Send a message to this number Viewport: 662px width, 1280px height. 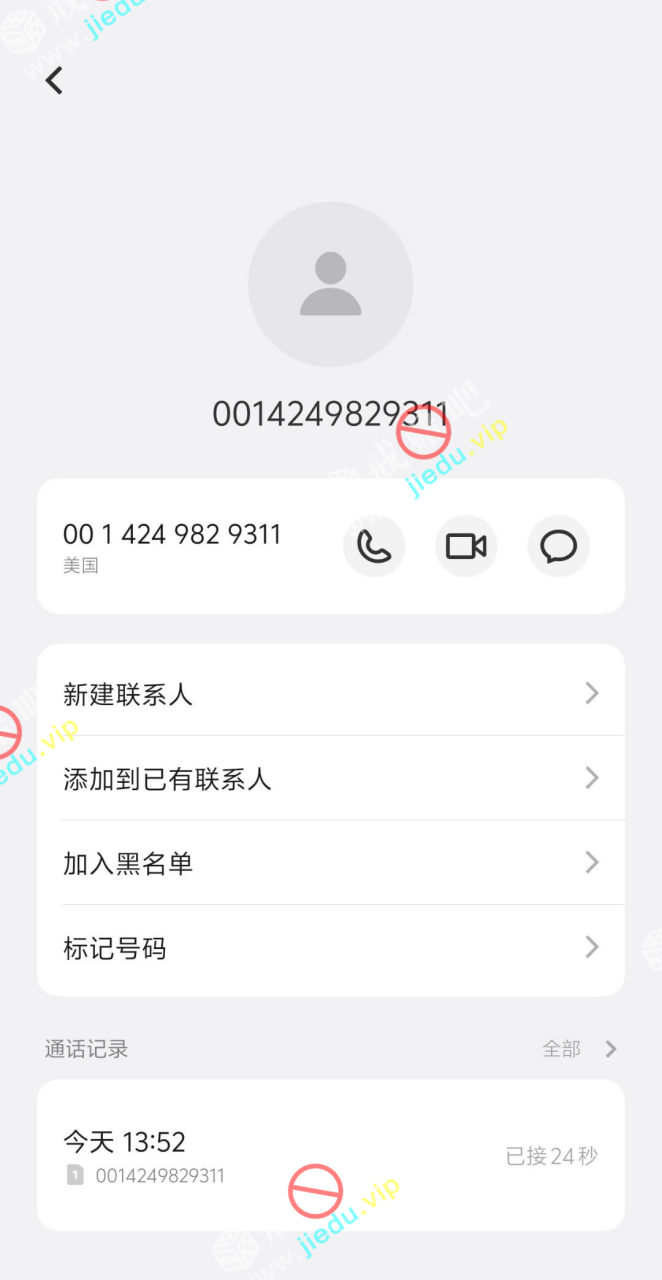pyautogui.click(x=558, y=546)
